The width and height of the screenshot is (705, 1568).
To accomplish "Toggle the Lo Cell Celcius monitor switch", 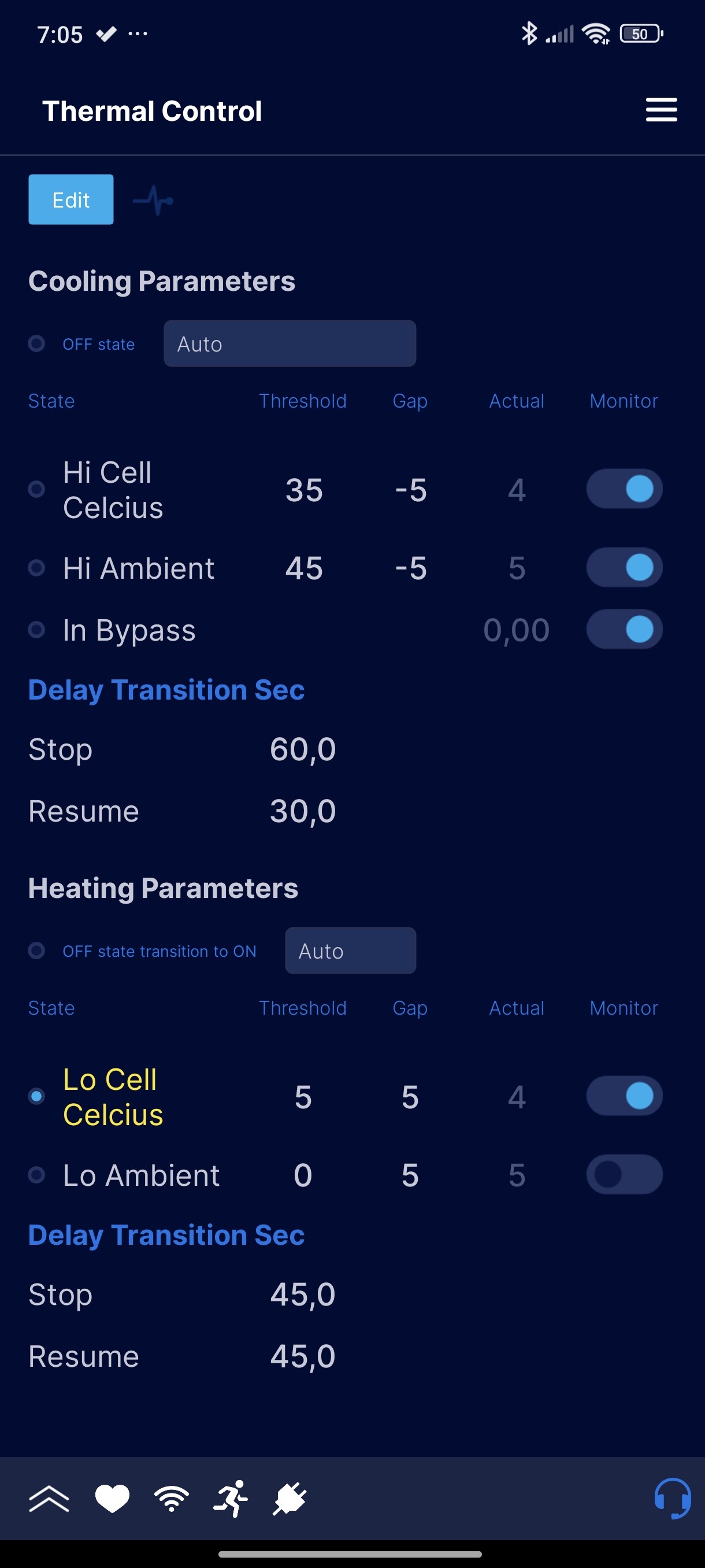I will coord(624,1096).
